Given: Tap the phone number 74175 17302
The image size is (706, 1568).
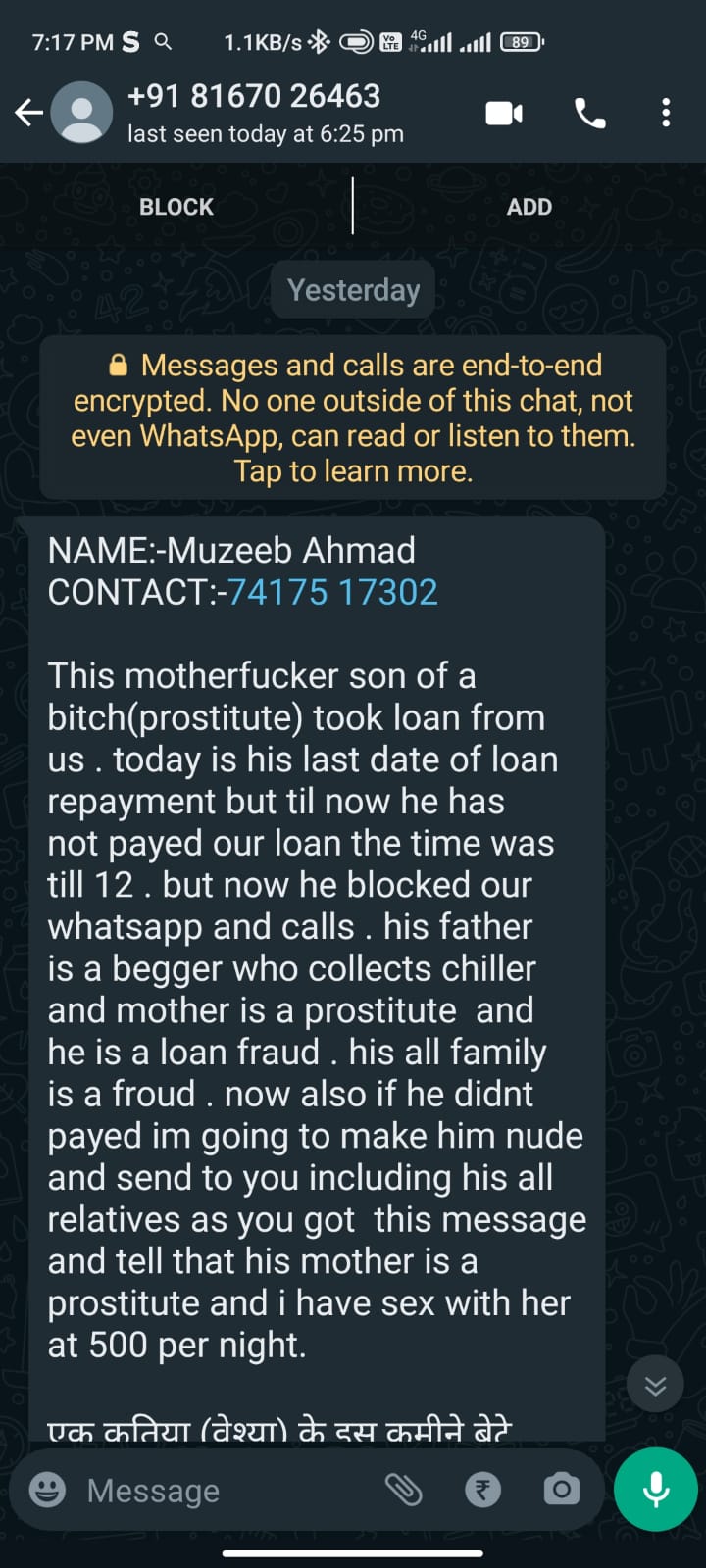Looking at the screenshot, I should pyautogui.click(x=332, y=592).
